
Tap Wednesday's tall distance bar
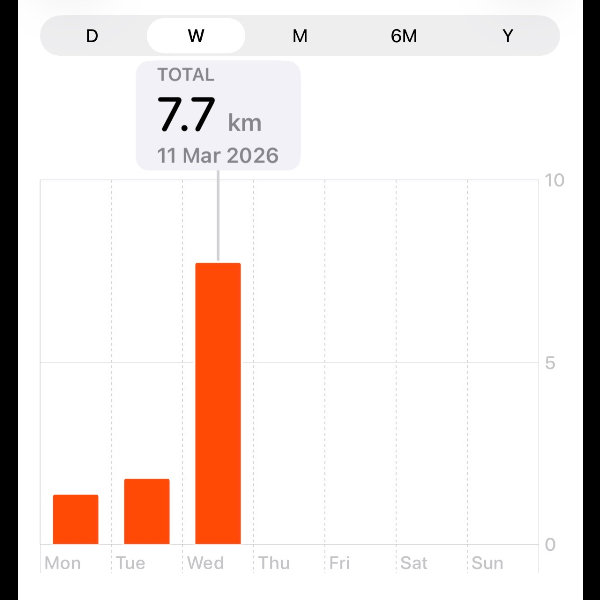(218, 404)
